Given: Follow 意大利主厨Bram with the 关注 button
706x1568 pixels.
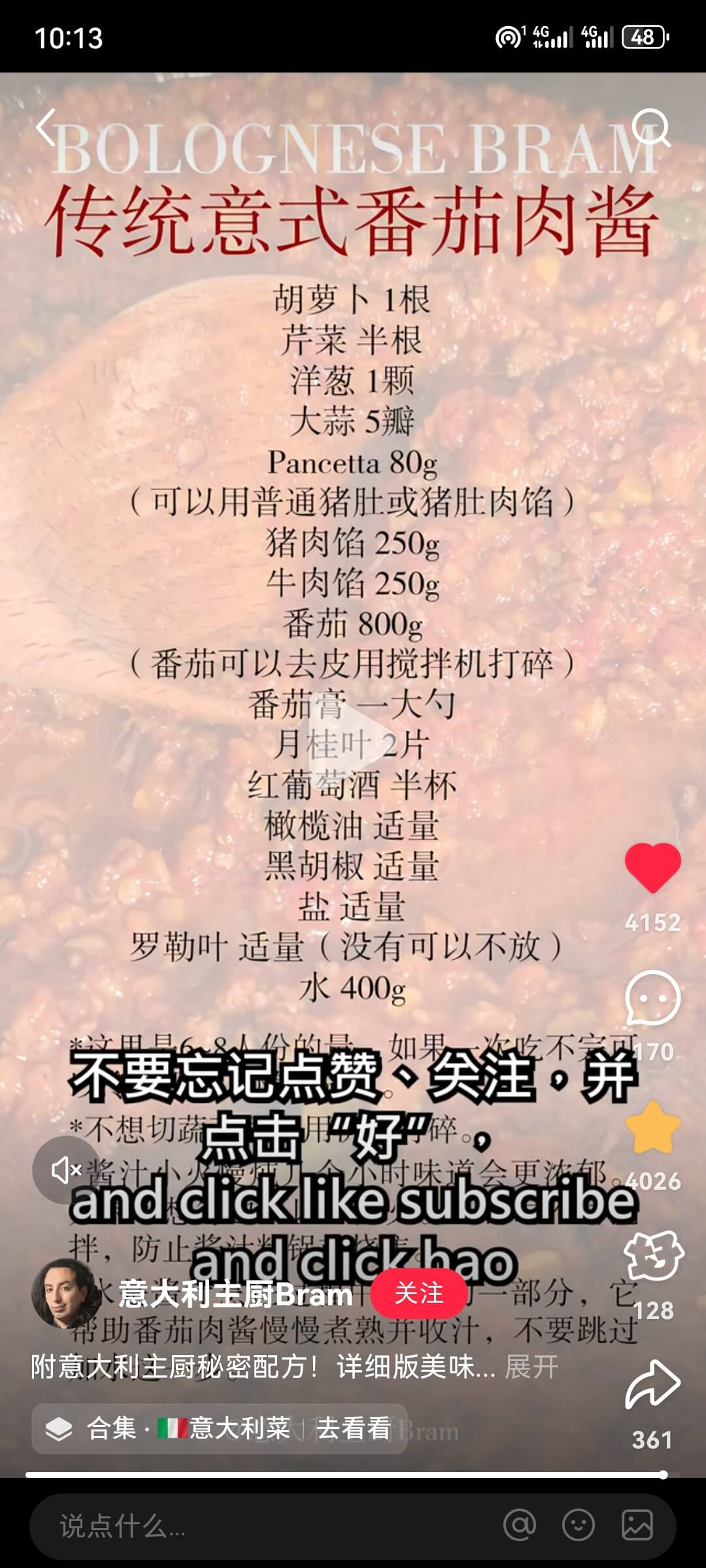Looking at the screenshot, I should pyautogui.click(x=418, y=1294).
